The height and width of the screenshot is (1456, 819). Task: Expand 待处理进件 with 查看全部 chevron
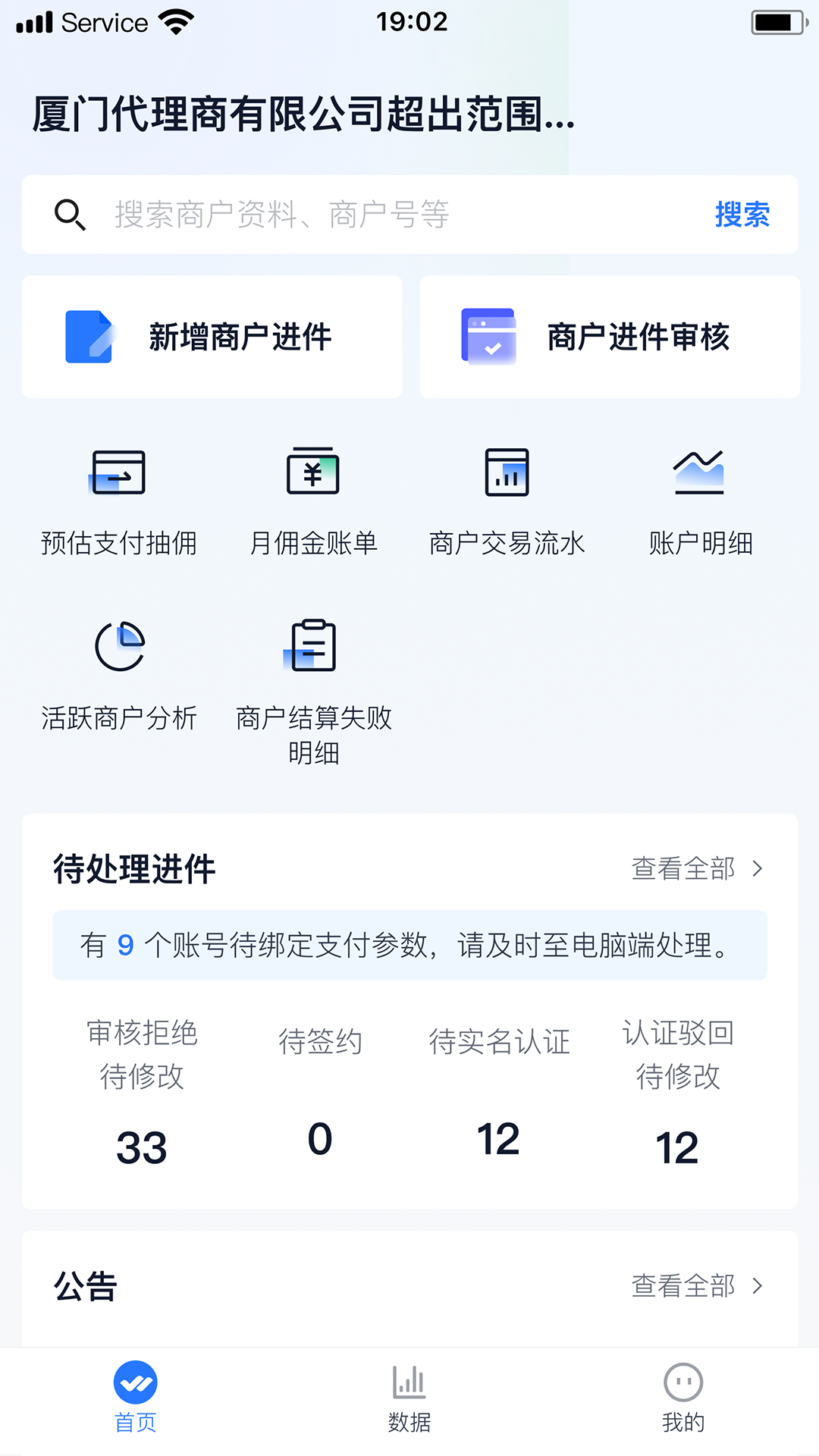[756, 869]
